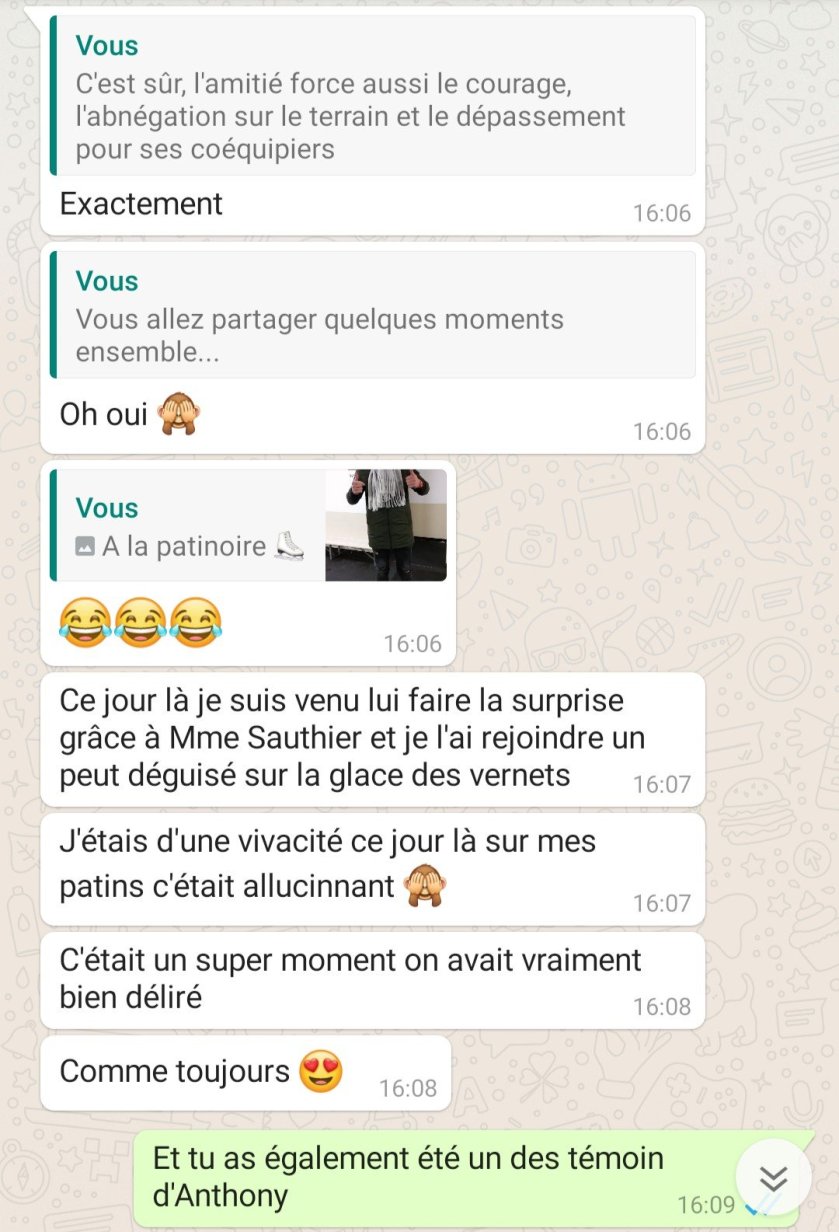Open quoted message "C'est sûr, l'amitié force aussi"
Image resolution: width=839 pixels, height=1232 pixels.
pyautogui.click(x=372, y=98)
